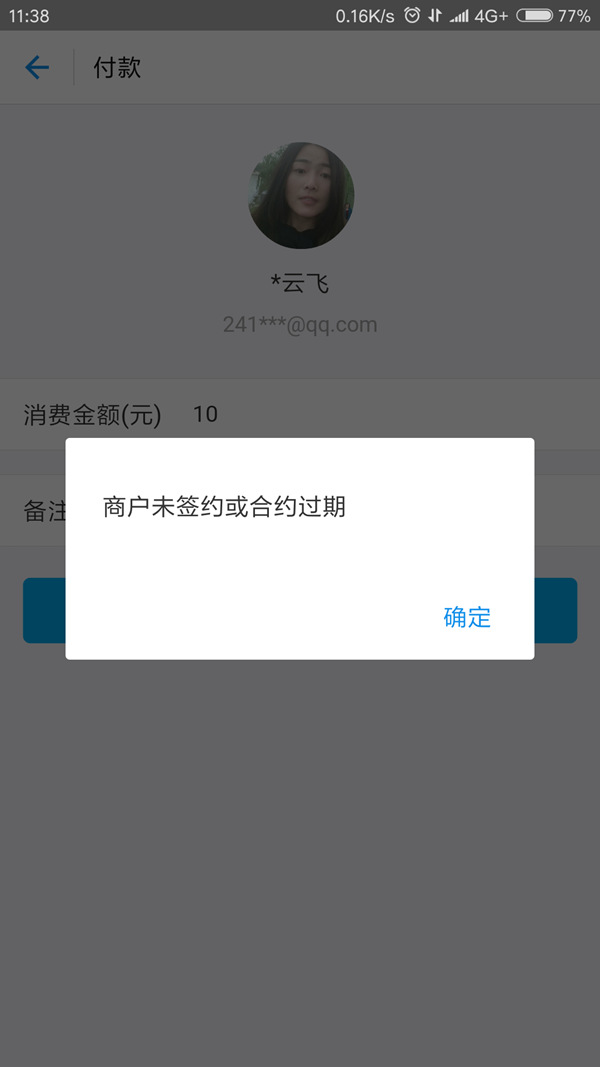The height and width of the screenshot is (1067, 600).
Task: Go back from the 付款 page
Action: tap(37, 68)
